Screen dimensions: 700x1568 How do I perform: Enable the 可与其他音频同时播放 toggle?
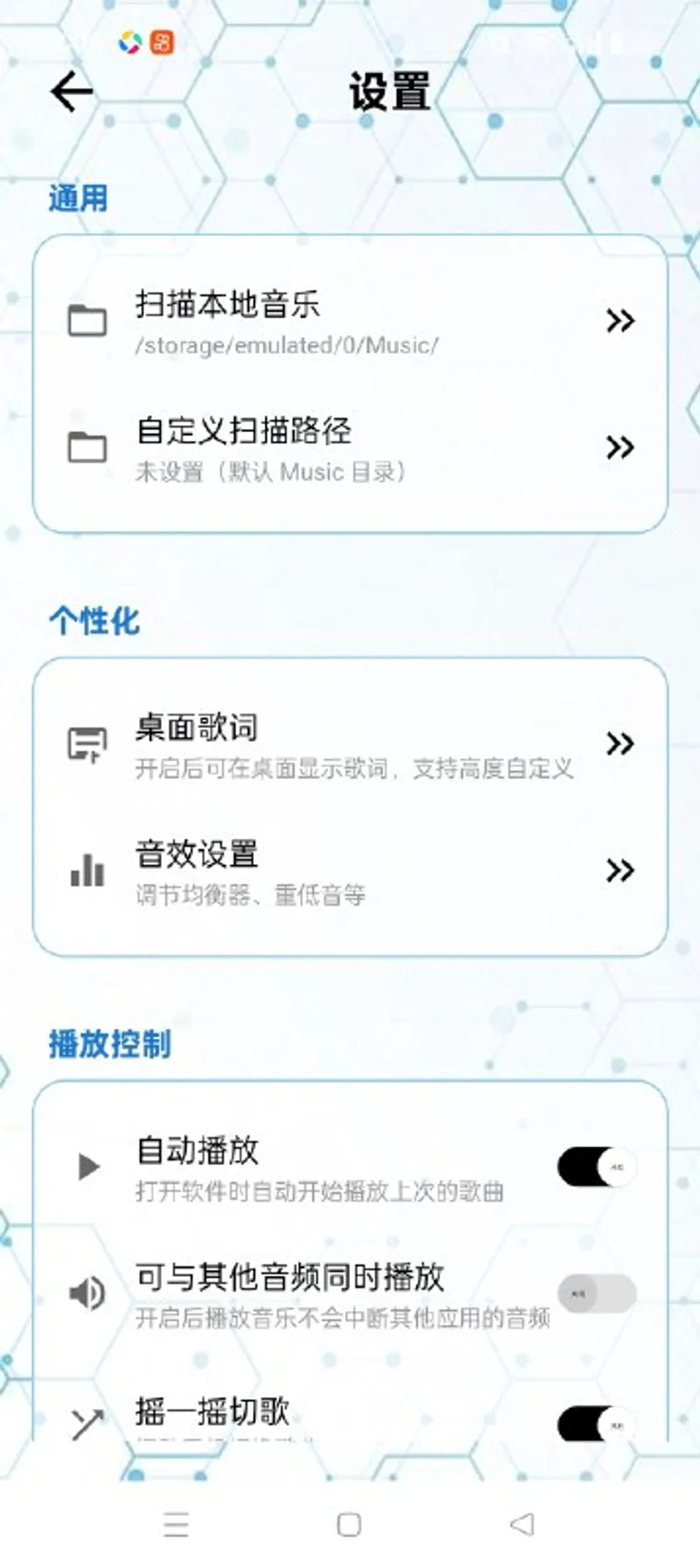(x=595, y=1293)
